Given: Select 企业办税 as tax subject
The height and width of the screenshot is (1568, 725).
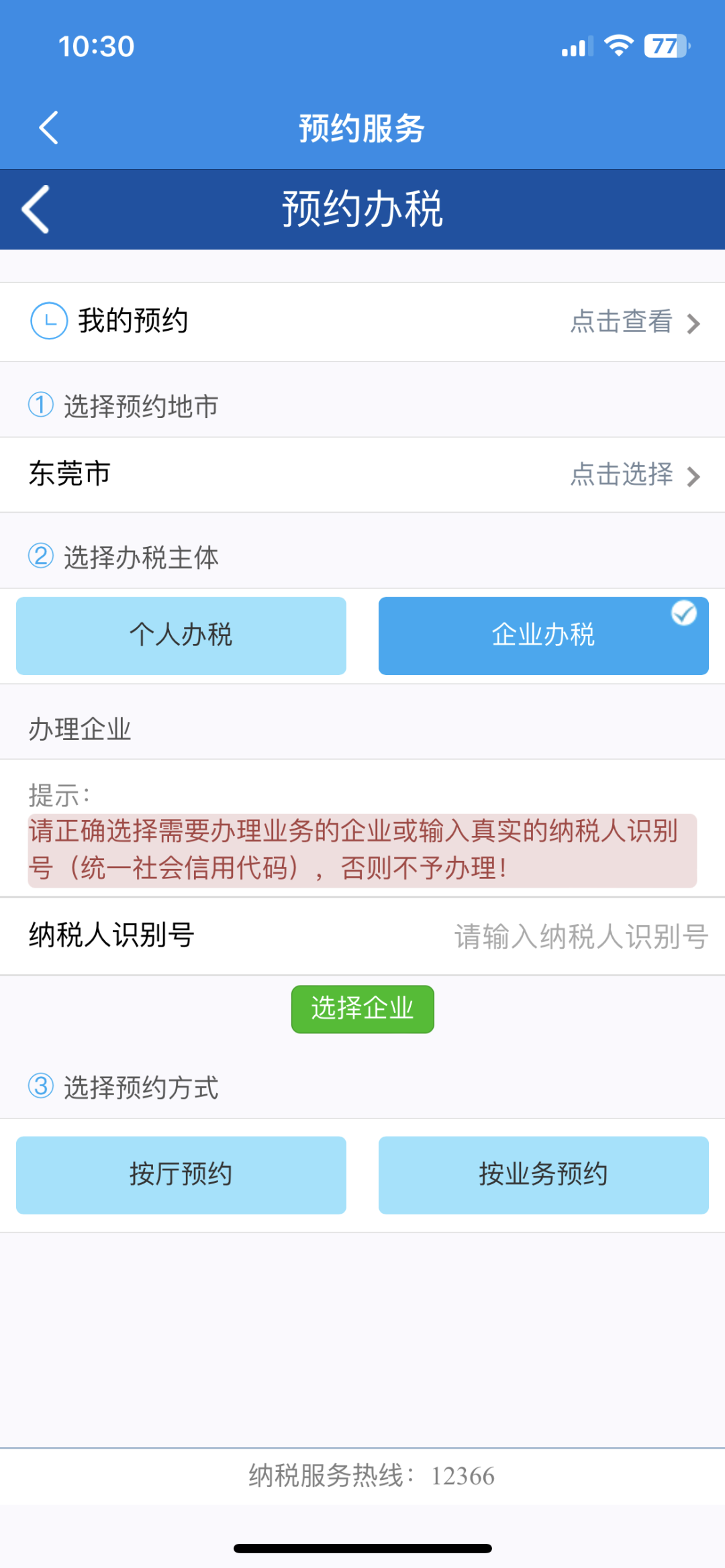Looking at the screenshot, I should 544,635.
